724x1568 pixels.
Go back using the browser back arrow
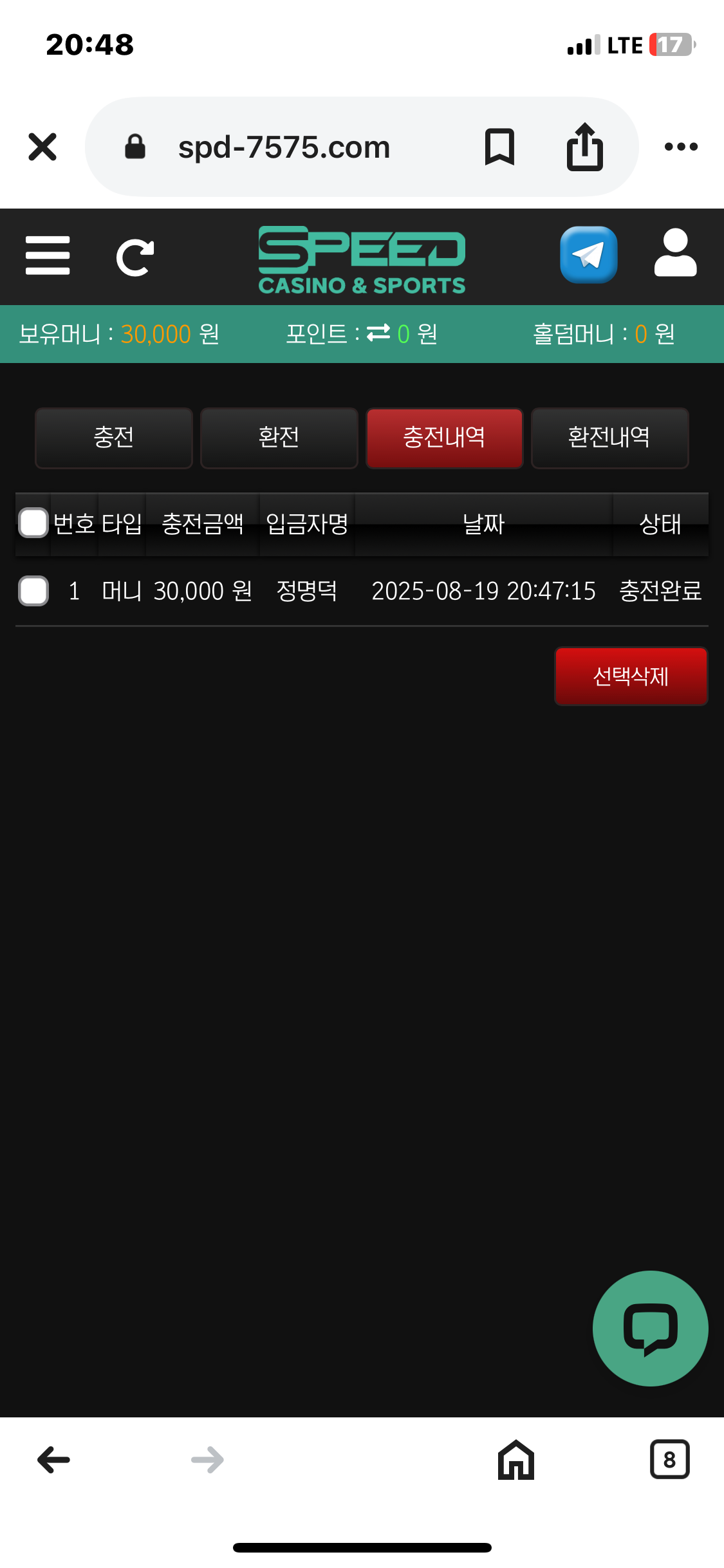[x=54, y=1459]
